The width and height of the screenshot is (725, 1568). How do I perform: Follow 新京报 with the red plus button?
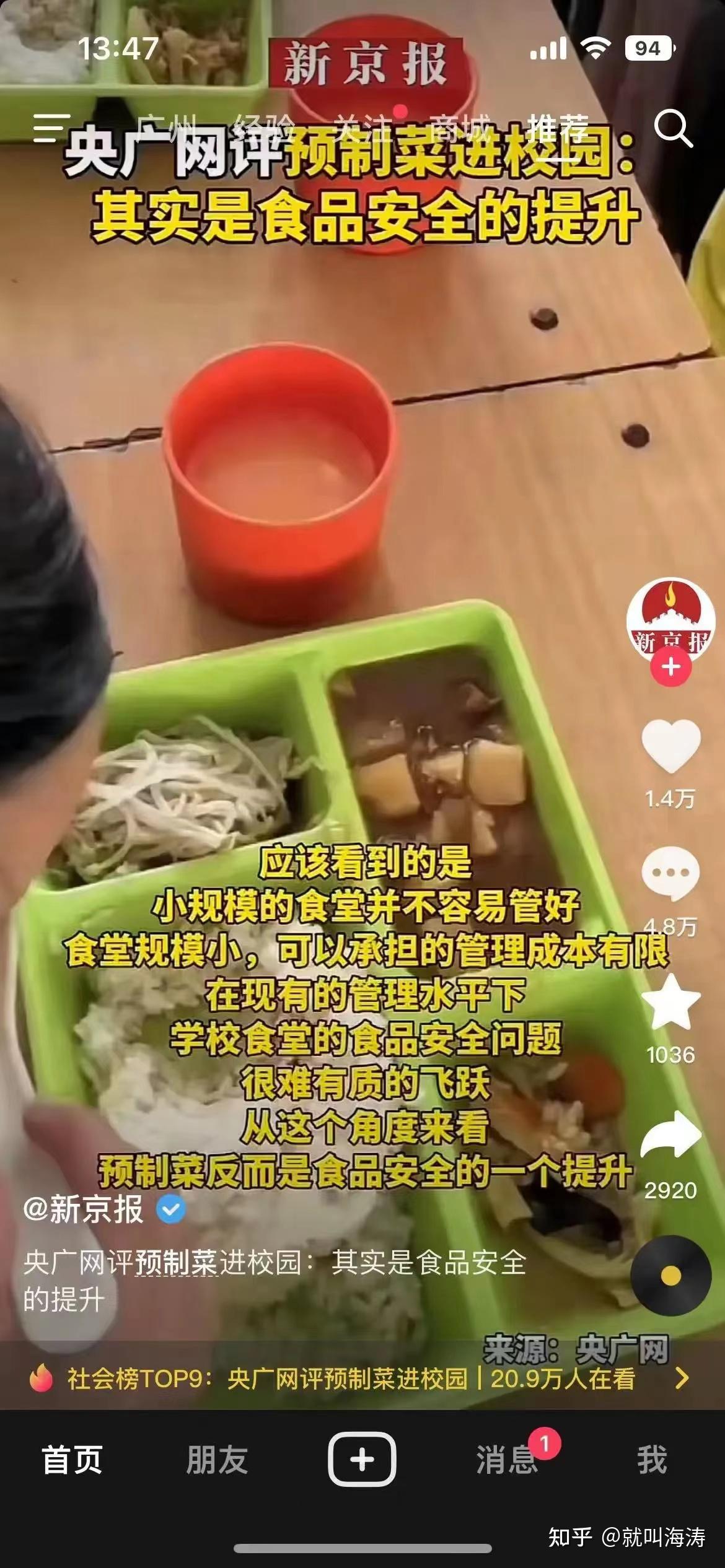point(671,667)
